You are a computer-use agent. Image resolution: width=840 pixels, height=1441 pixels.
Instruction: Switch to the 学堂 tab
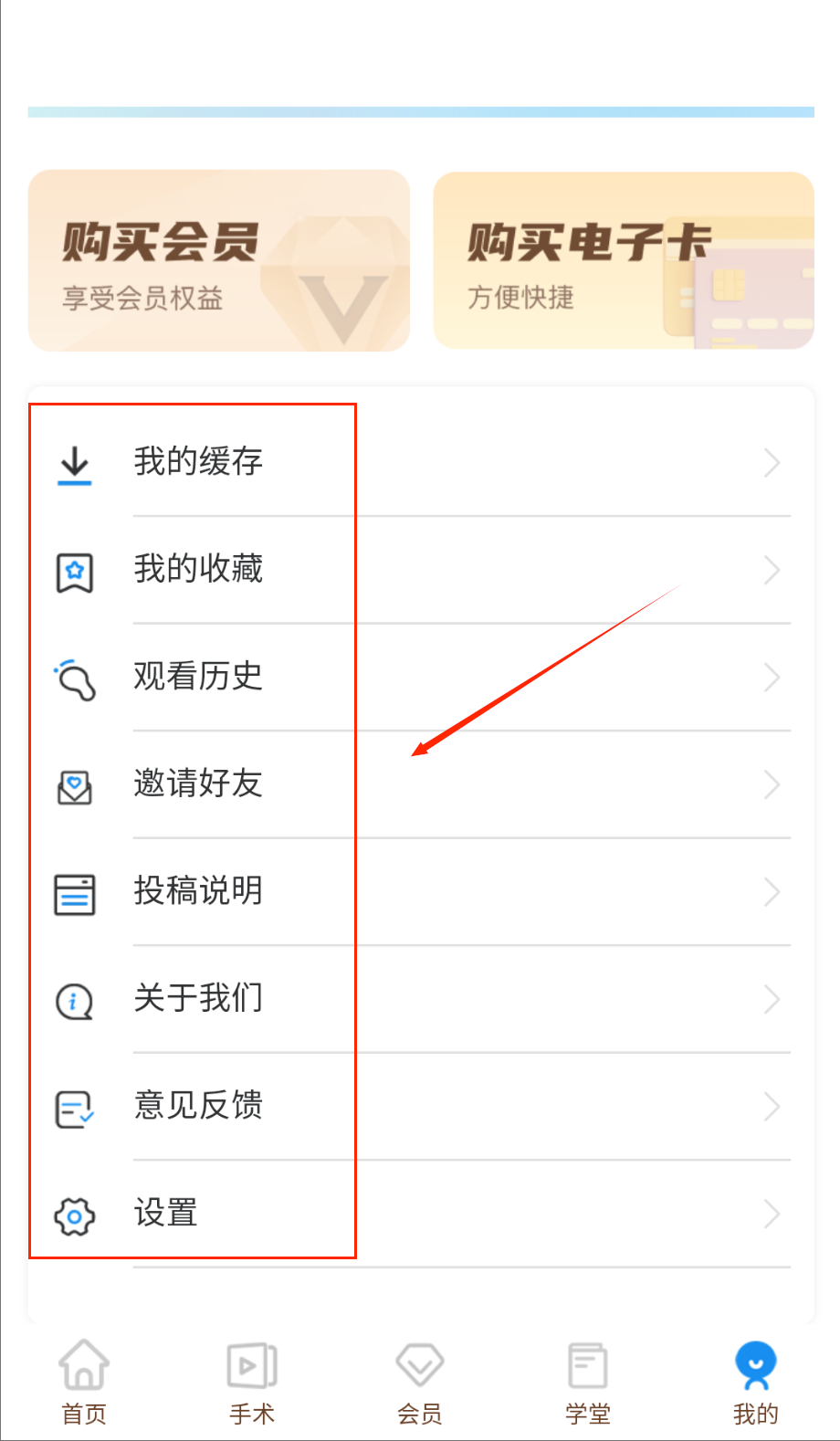coord(588,1382)
